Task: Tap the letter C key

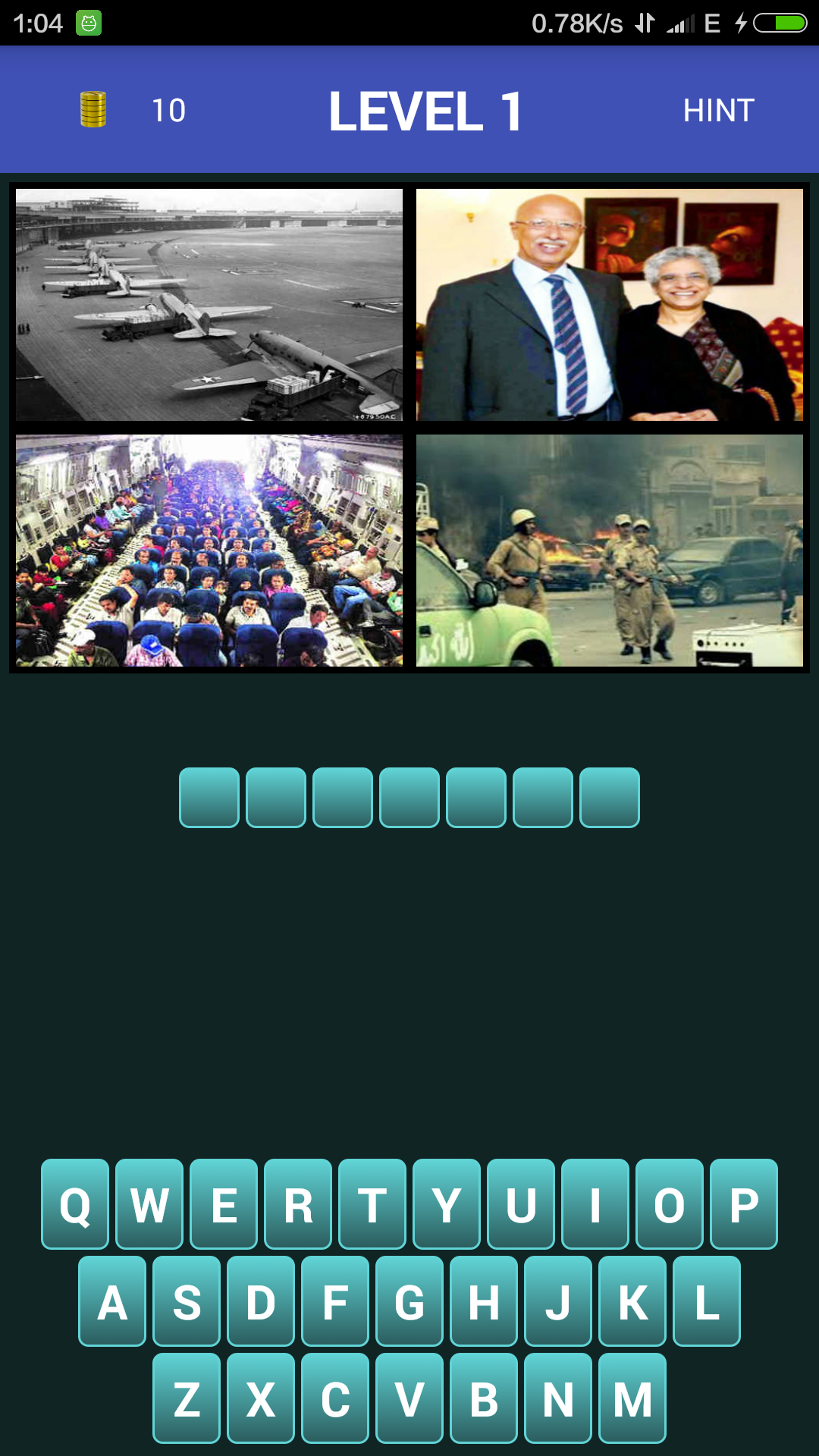Action: pyautogui.click(x=335, y=1398)
